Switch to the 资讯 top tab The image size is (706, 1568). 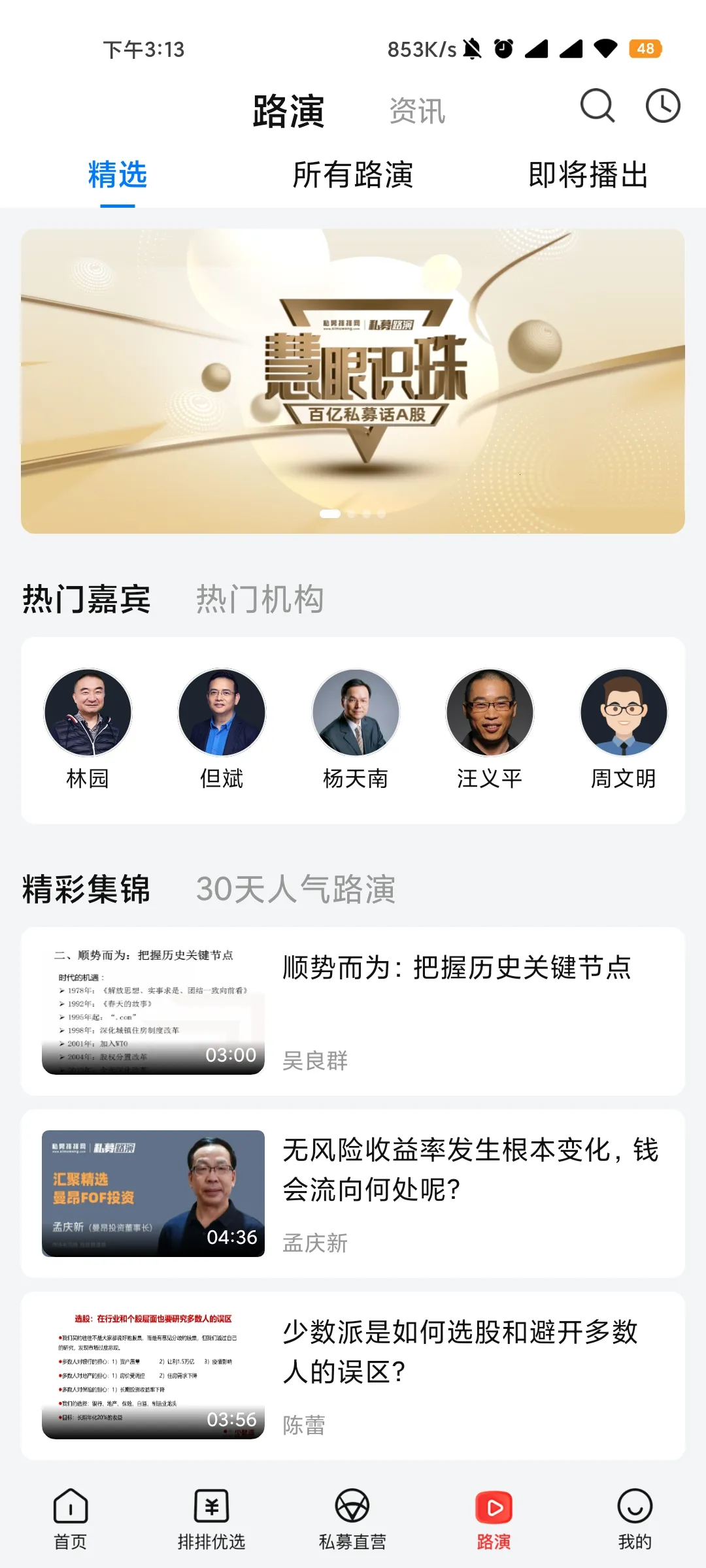pos(417,111)
